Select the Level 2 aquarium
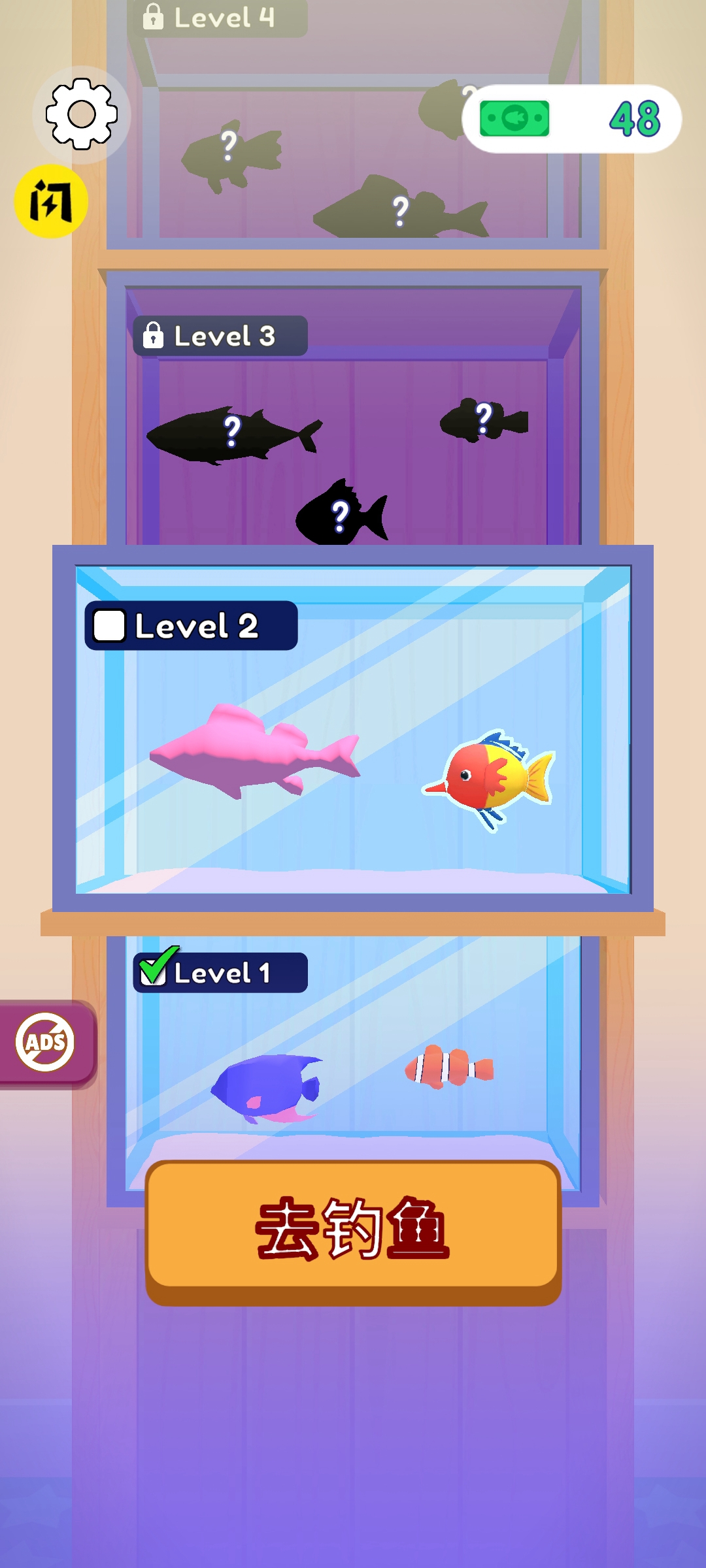 [353, 728]
